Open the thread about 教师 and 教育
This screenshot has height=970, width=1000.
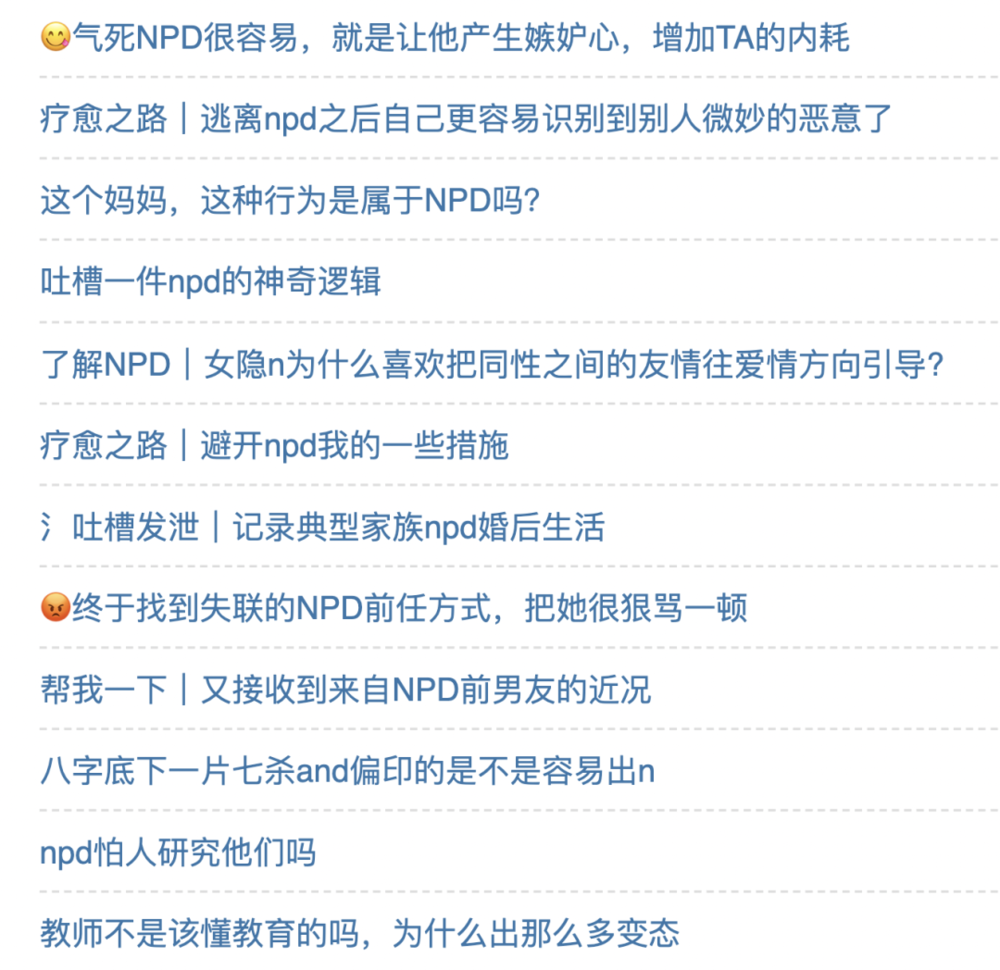pos(360,933)
